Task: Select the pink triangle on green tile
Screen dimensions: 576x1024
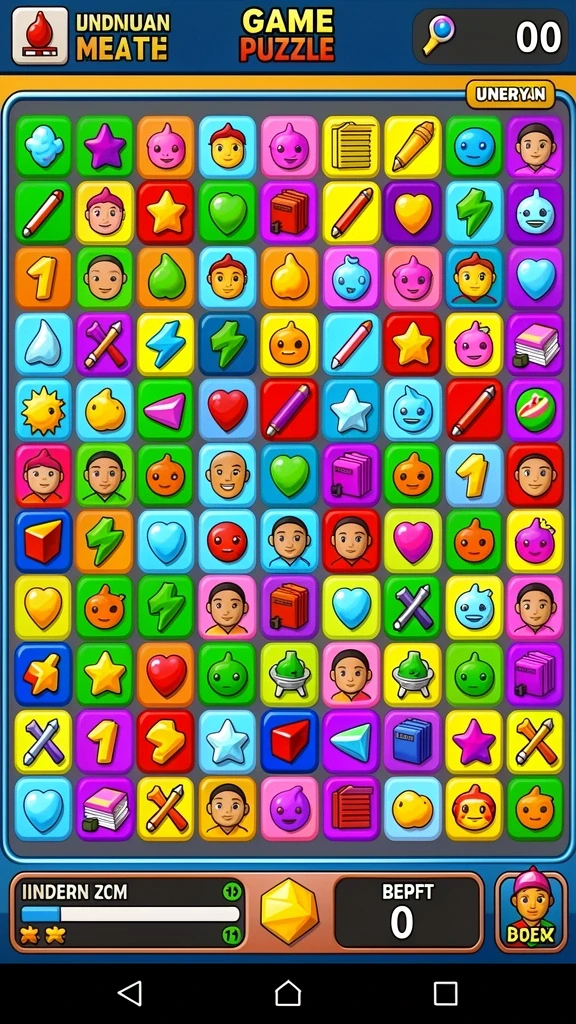Action: click(166, 411)
